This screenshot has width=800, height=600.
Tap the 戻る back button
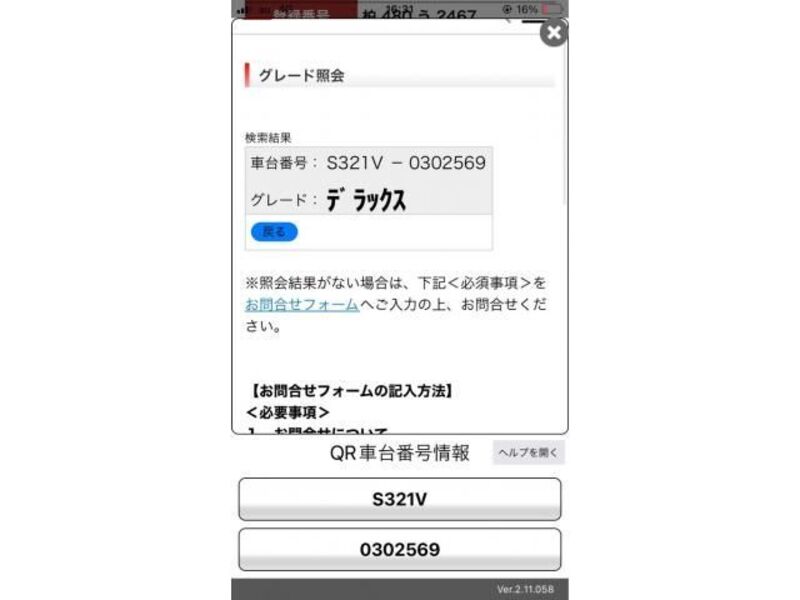pos(273,232)
